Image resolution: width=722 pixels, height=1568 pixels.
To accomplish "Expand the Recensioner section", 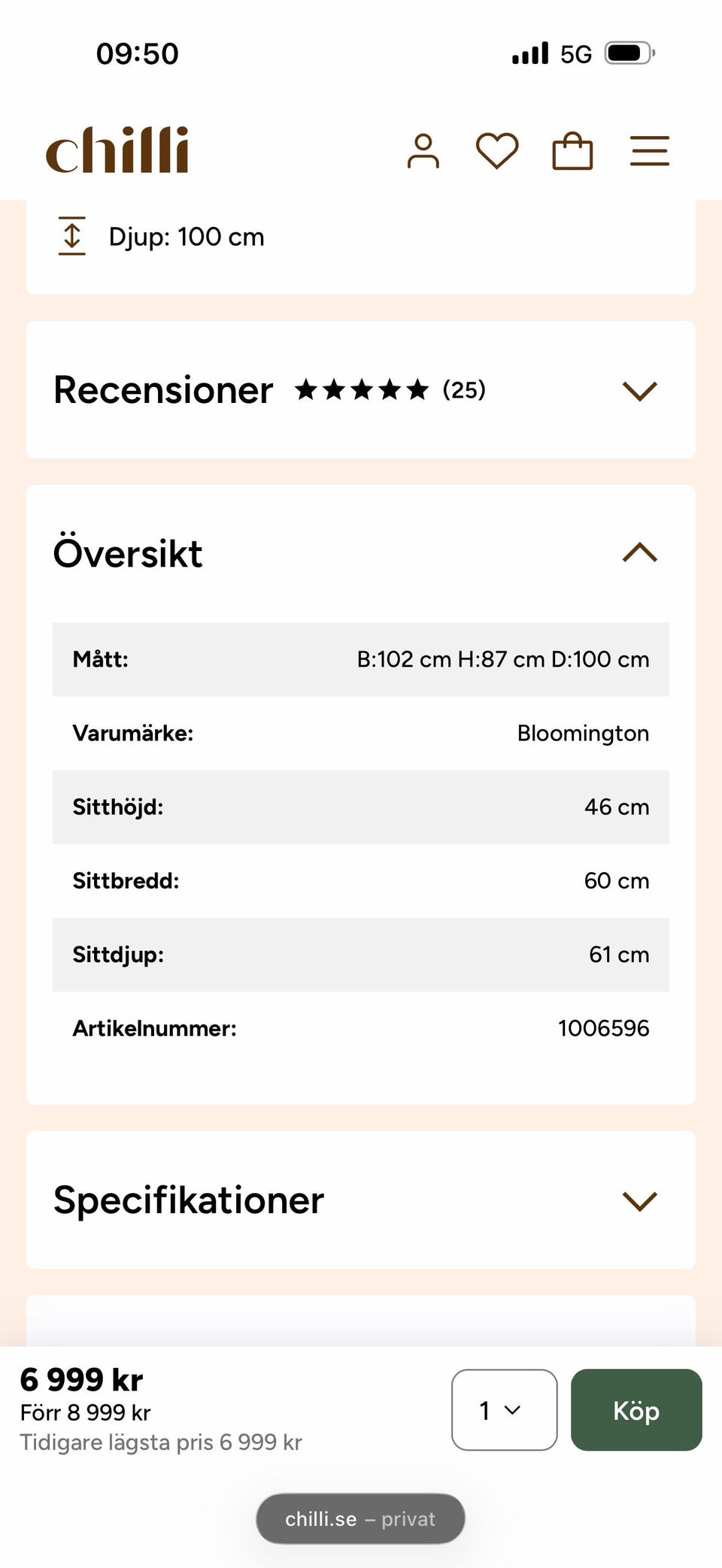I will coord(361,390).
